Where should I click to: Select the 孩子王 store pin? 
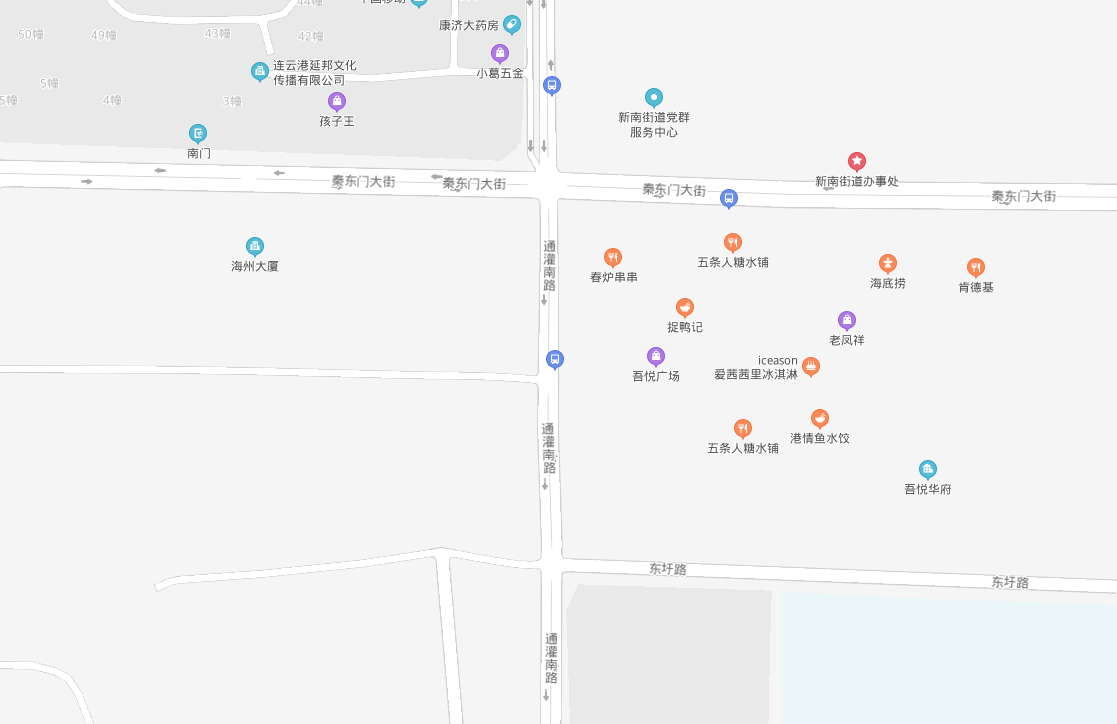click(337, 101)
